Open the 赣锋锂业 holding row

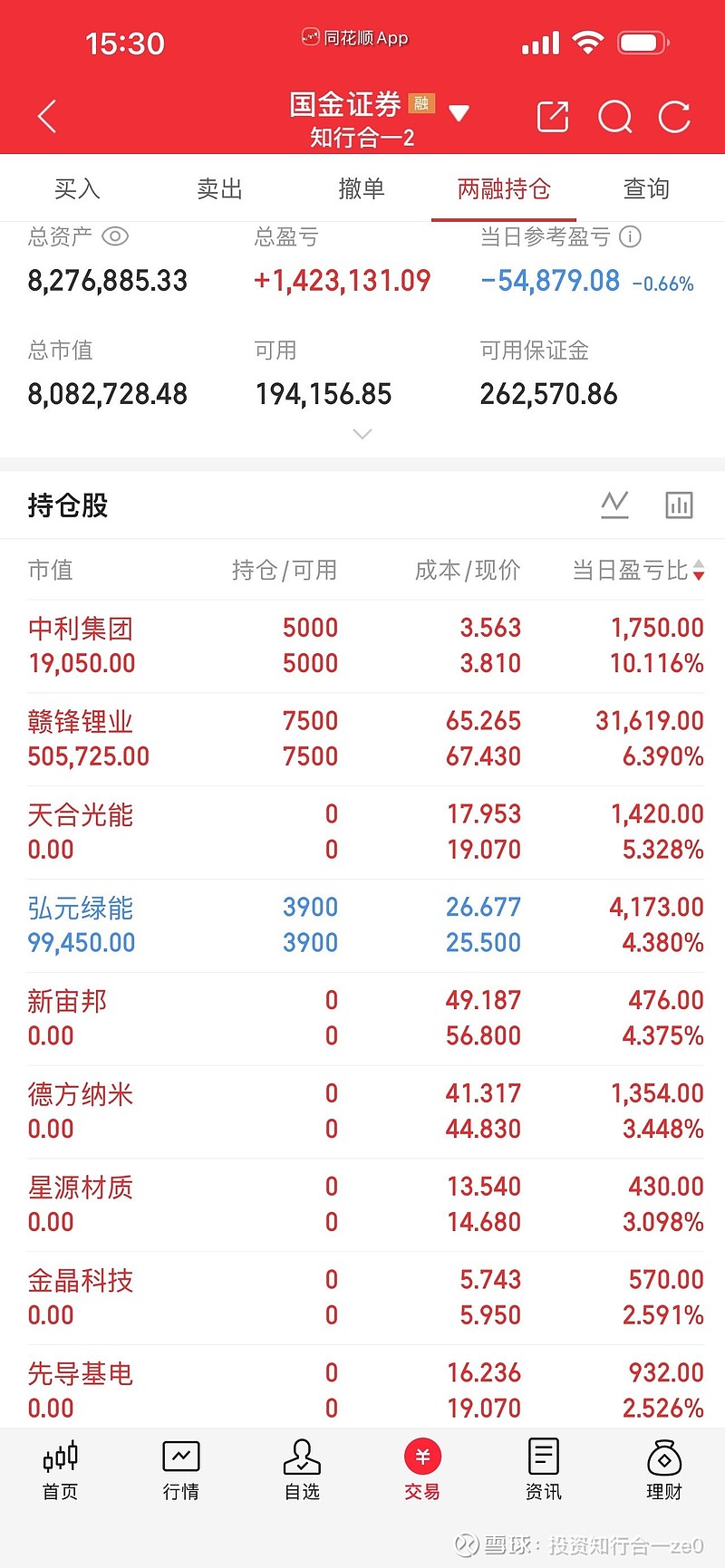pos(362,738)
